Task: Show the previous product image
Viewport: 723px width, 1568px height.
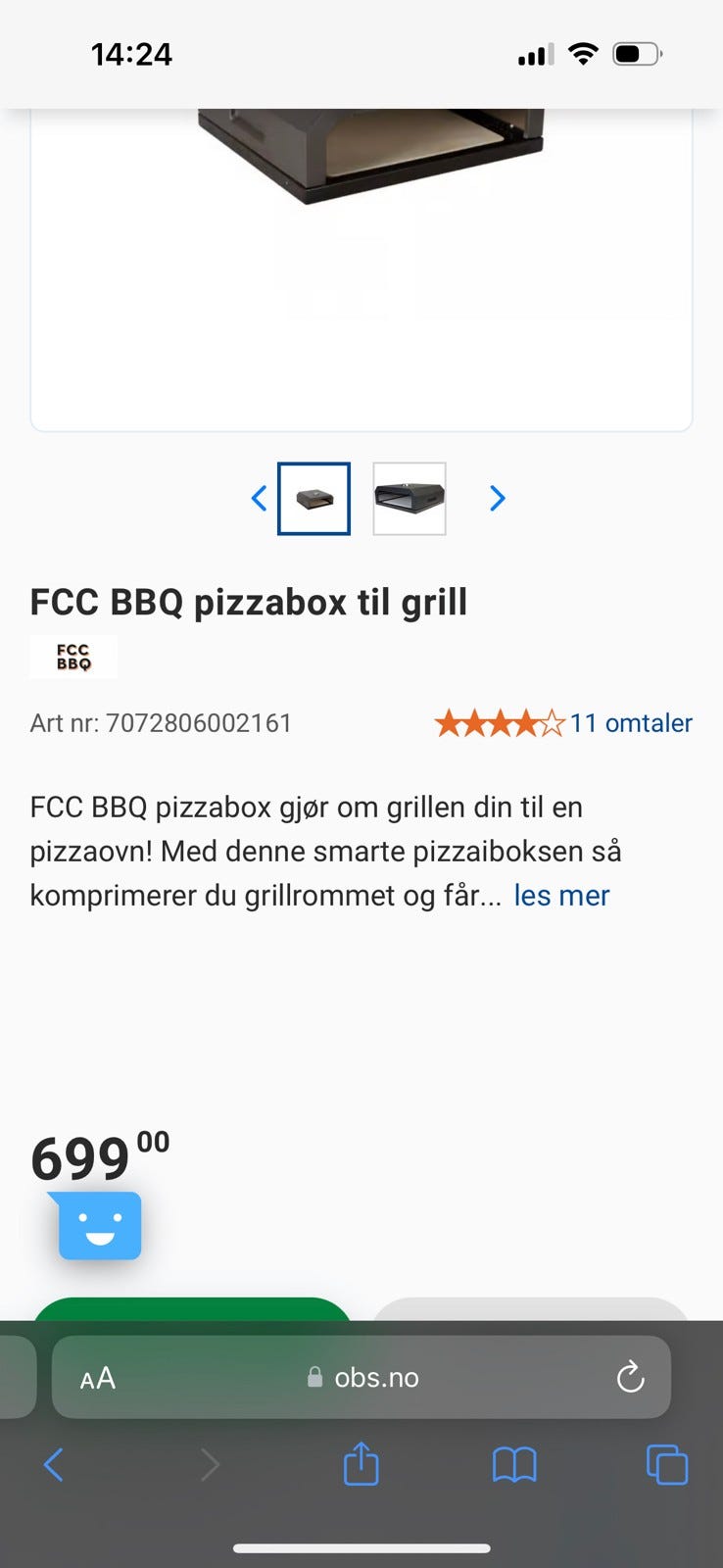Action: [x=259, y=499]
